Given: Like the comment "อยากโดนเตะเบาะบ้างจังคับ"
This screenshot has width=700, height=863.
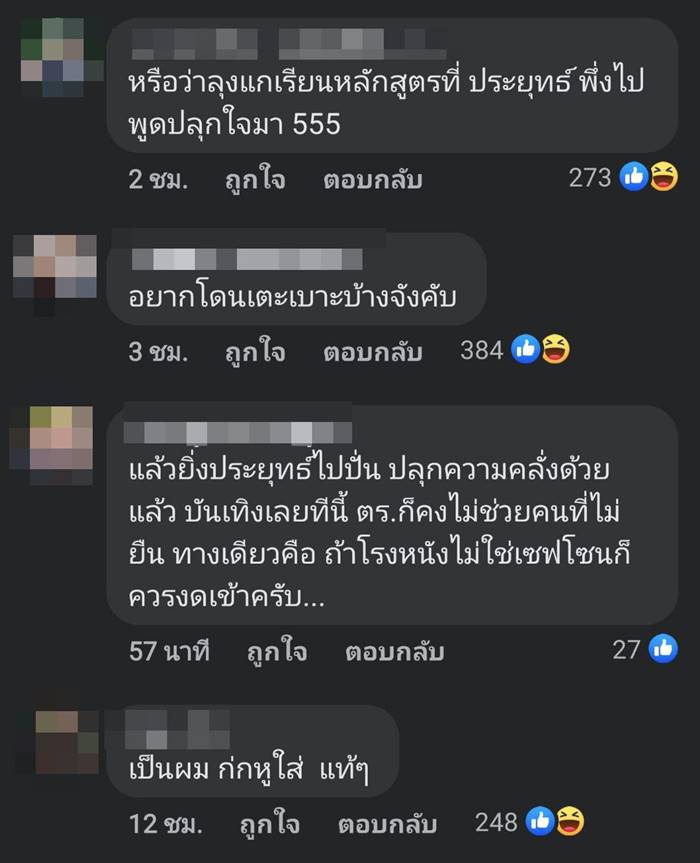Looking at the screenshot, I should (255, 351).
